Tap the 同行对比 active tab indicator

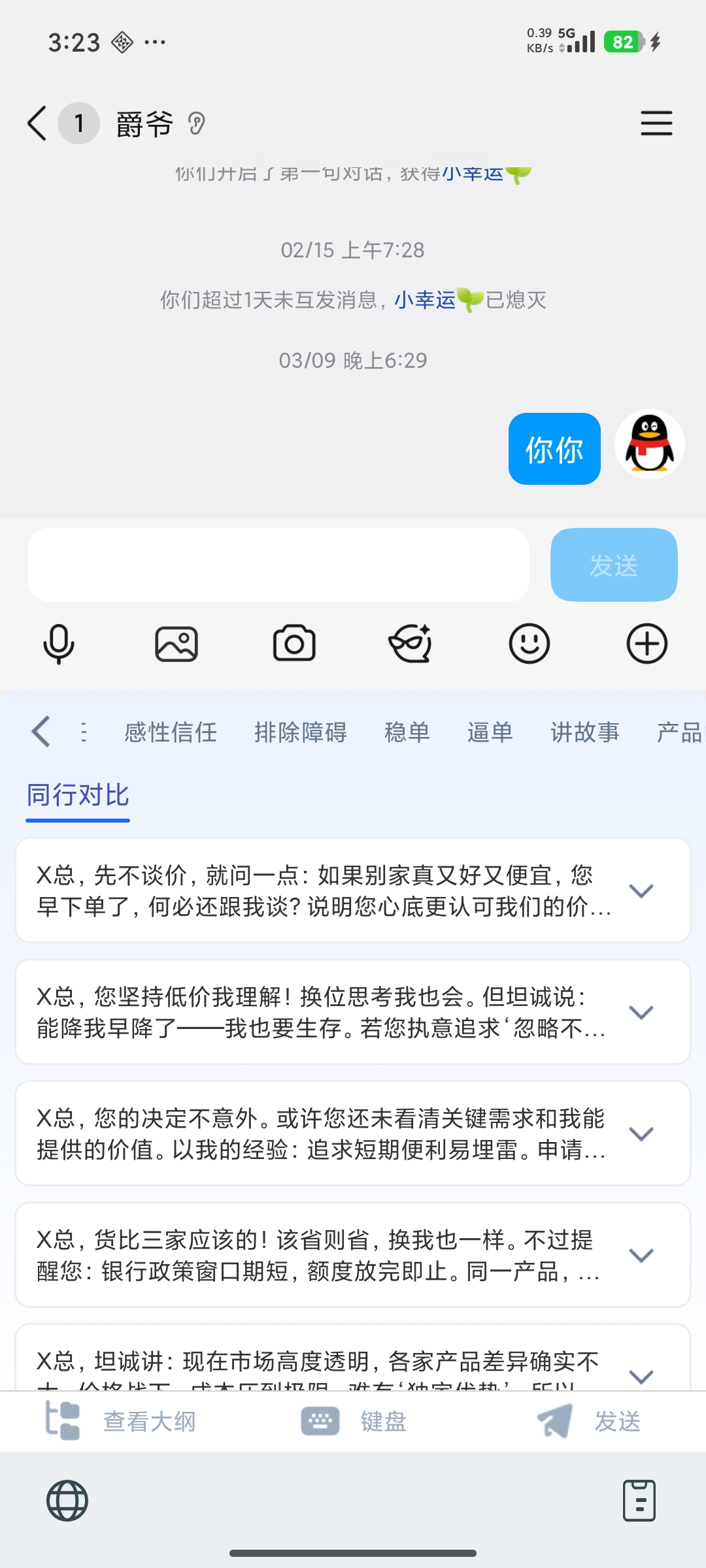[77, 795]
